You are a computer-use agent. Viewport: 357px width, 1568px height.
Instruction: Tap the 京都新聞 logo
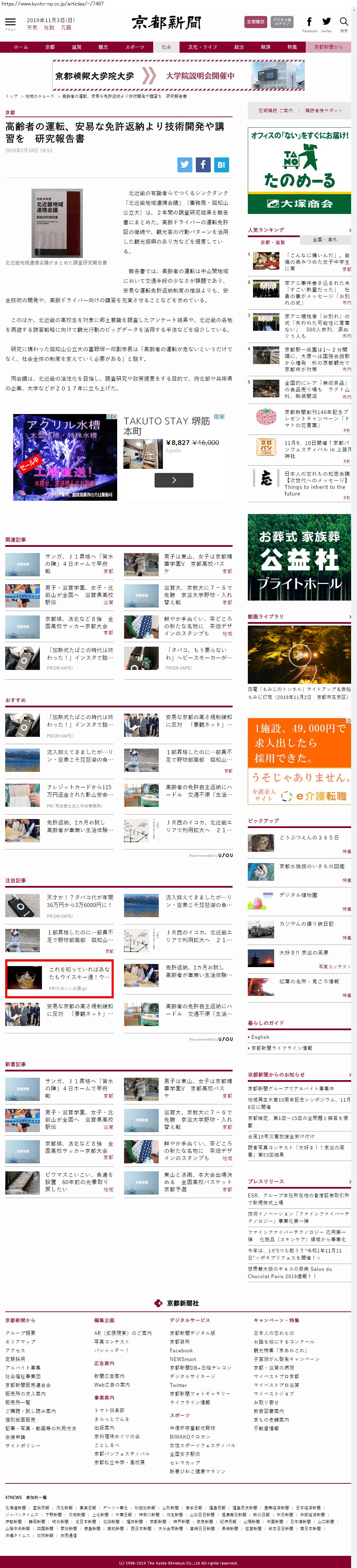coord(166,23)
